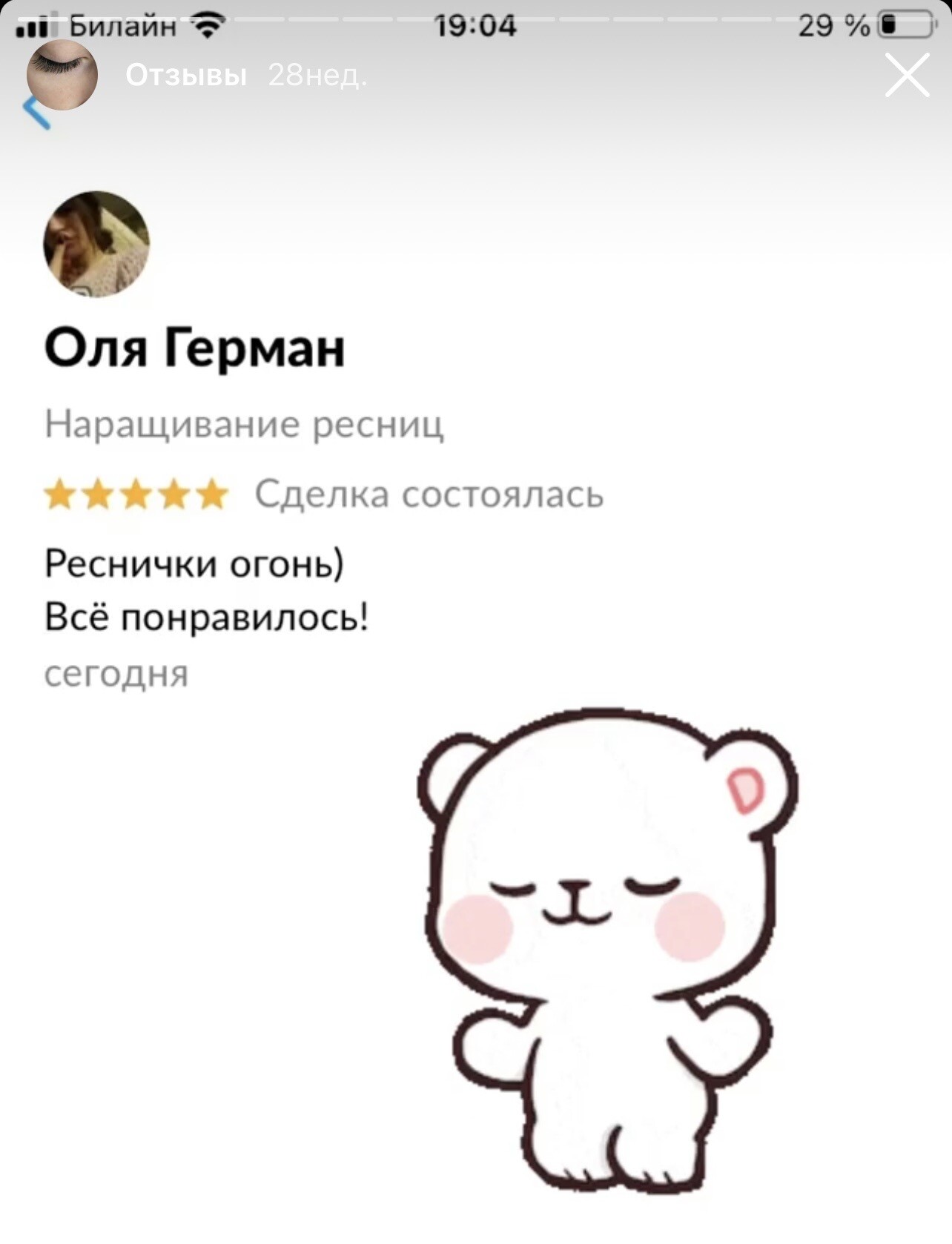Open the Отзывы highlight profile picture
Viewport: 952px width, 1244px height.
(x=62, y=75)
